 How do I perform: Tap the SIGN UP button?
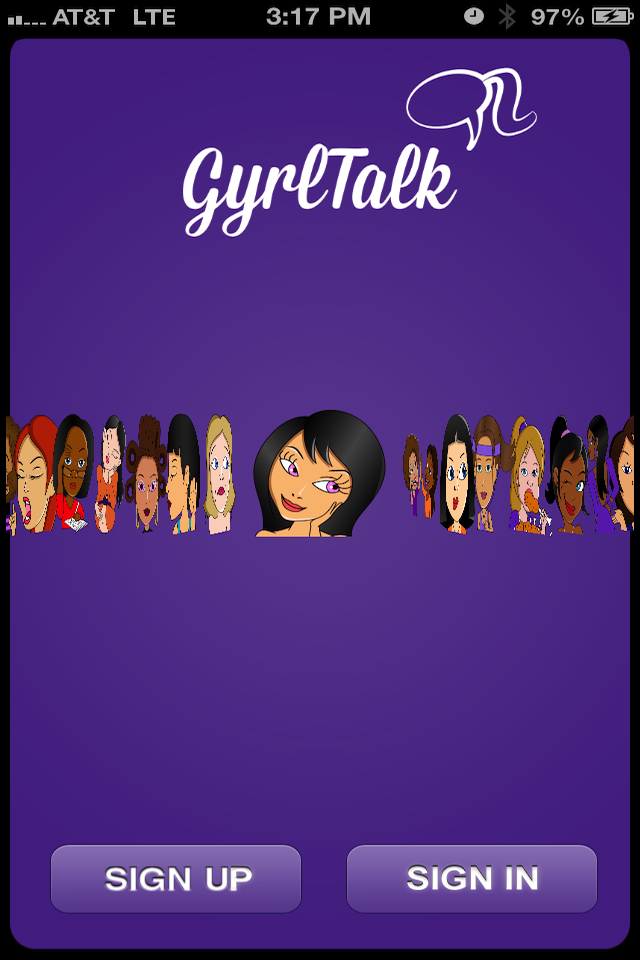point(176,879)
